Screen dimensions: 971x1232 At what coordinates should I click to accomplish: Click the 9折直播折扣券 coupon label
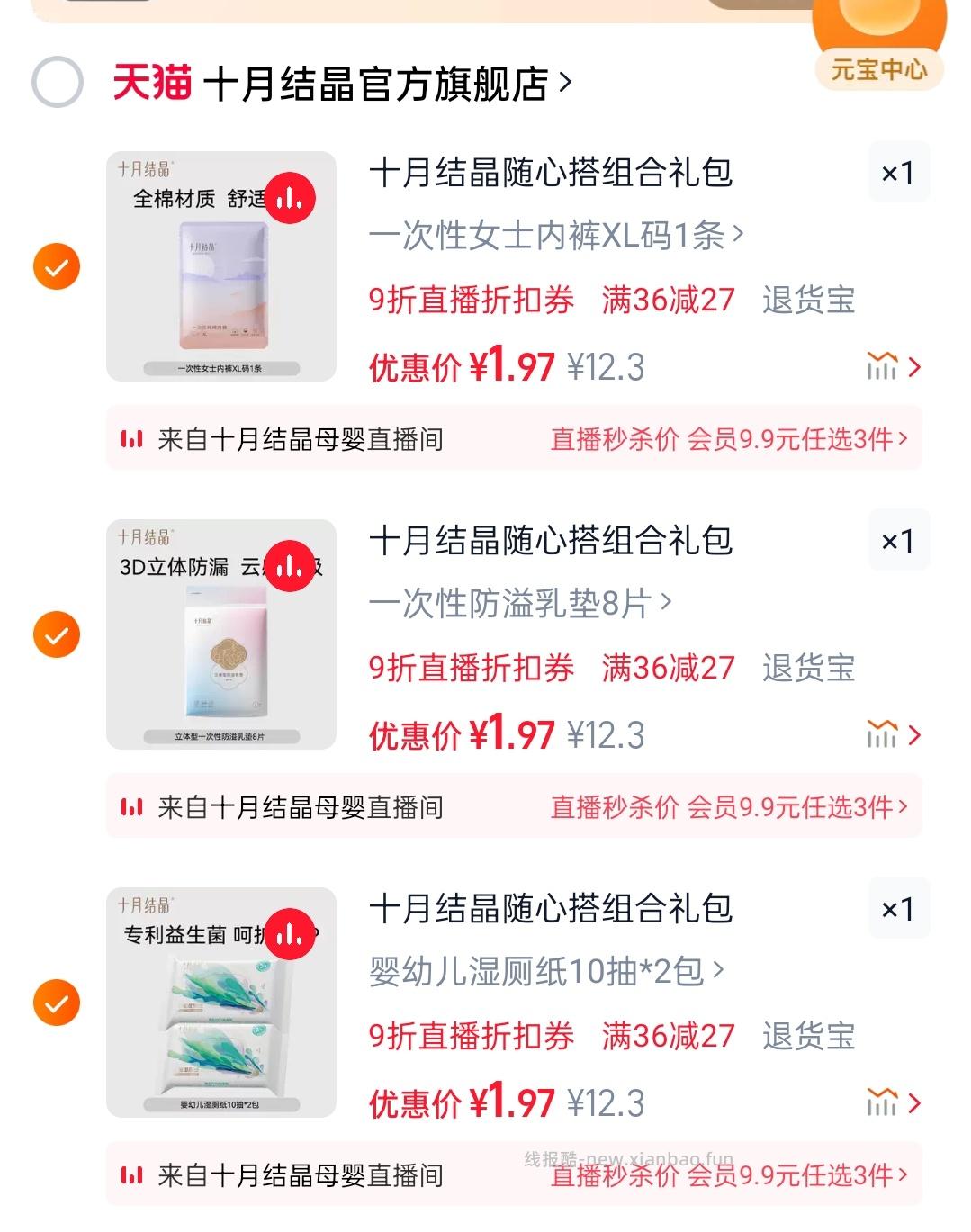472,301
